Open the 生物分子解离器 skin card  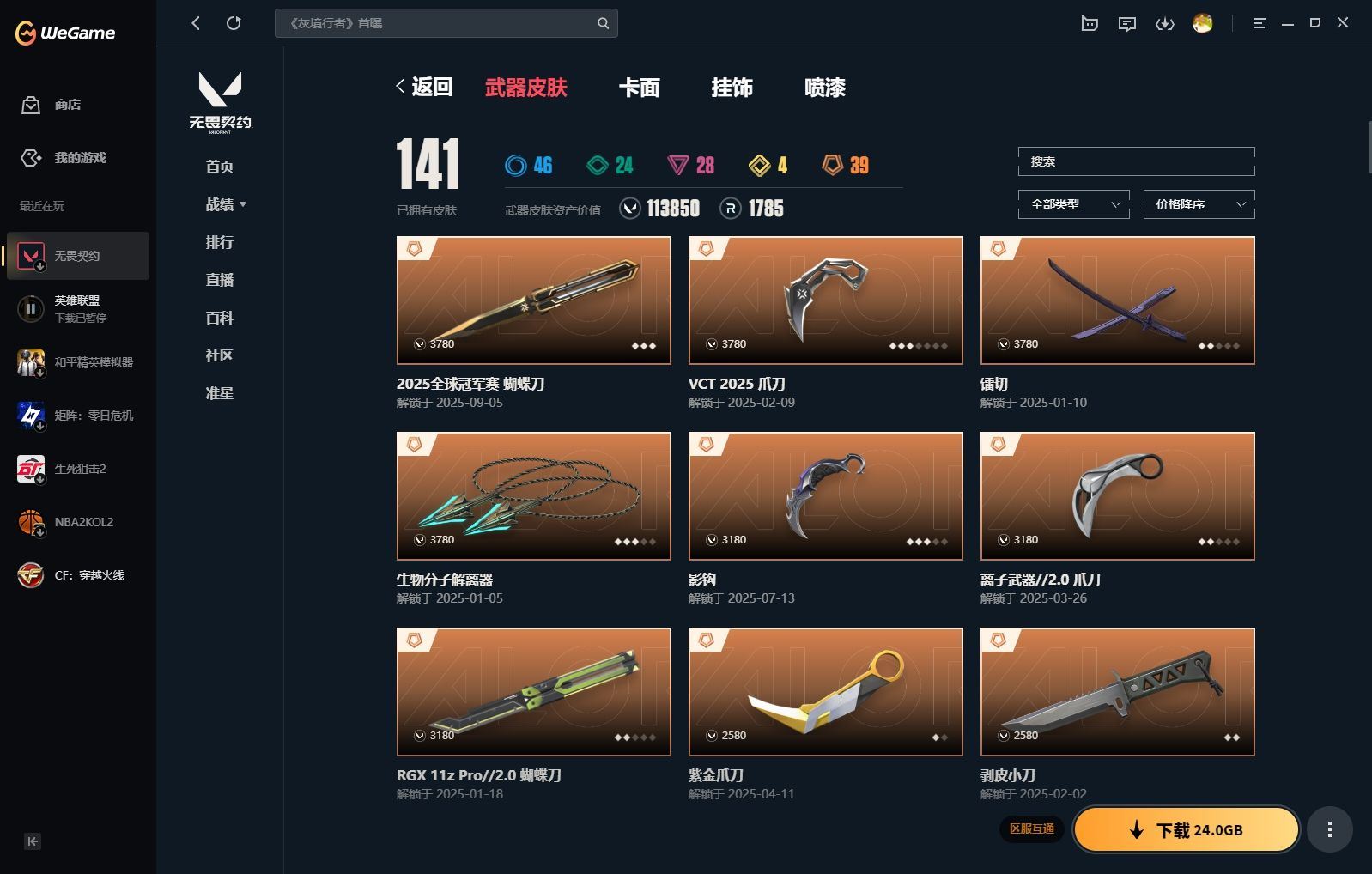533,496
